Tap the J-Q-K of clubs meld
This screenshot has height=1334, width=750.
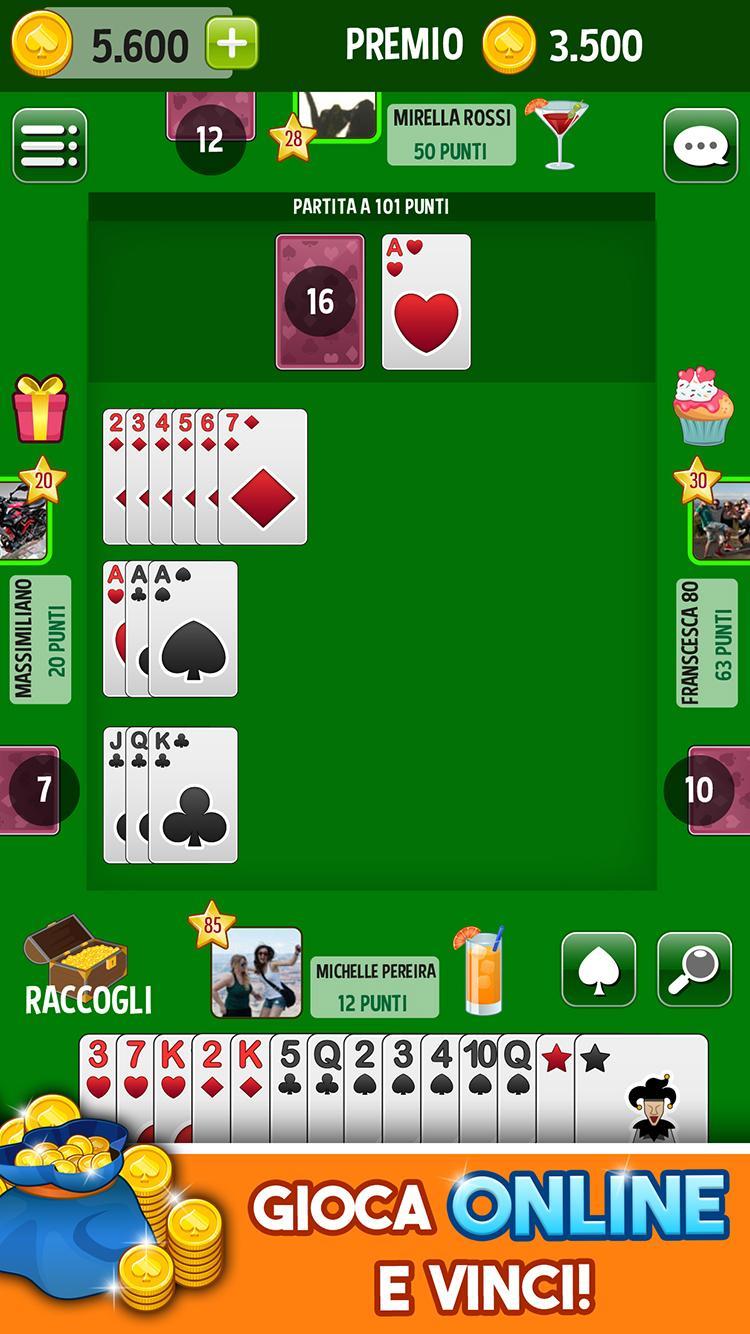171,795
